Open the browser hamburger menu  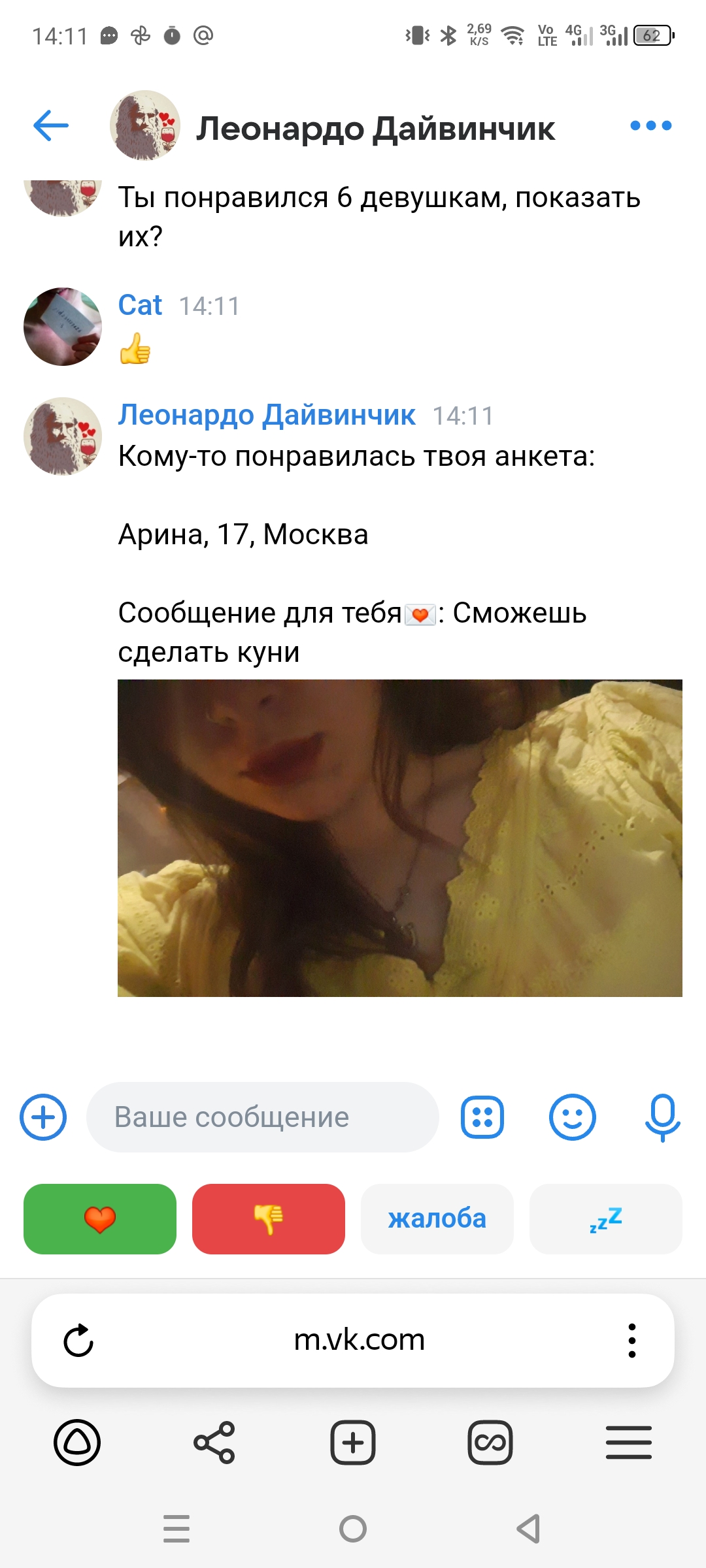point(629,1443)
